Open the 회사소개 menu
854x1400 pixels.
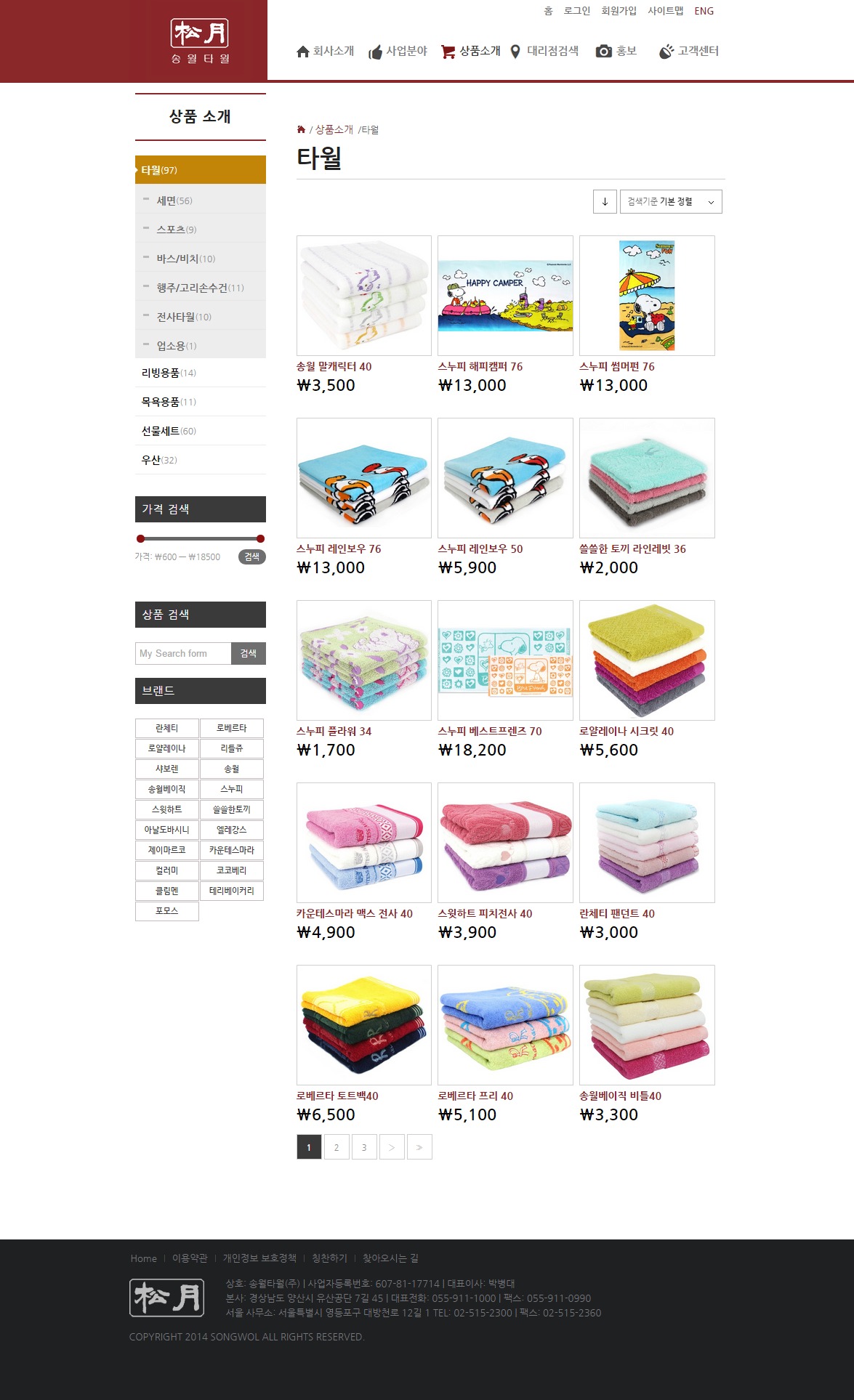pos(326,51)
